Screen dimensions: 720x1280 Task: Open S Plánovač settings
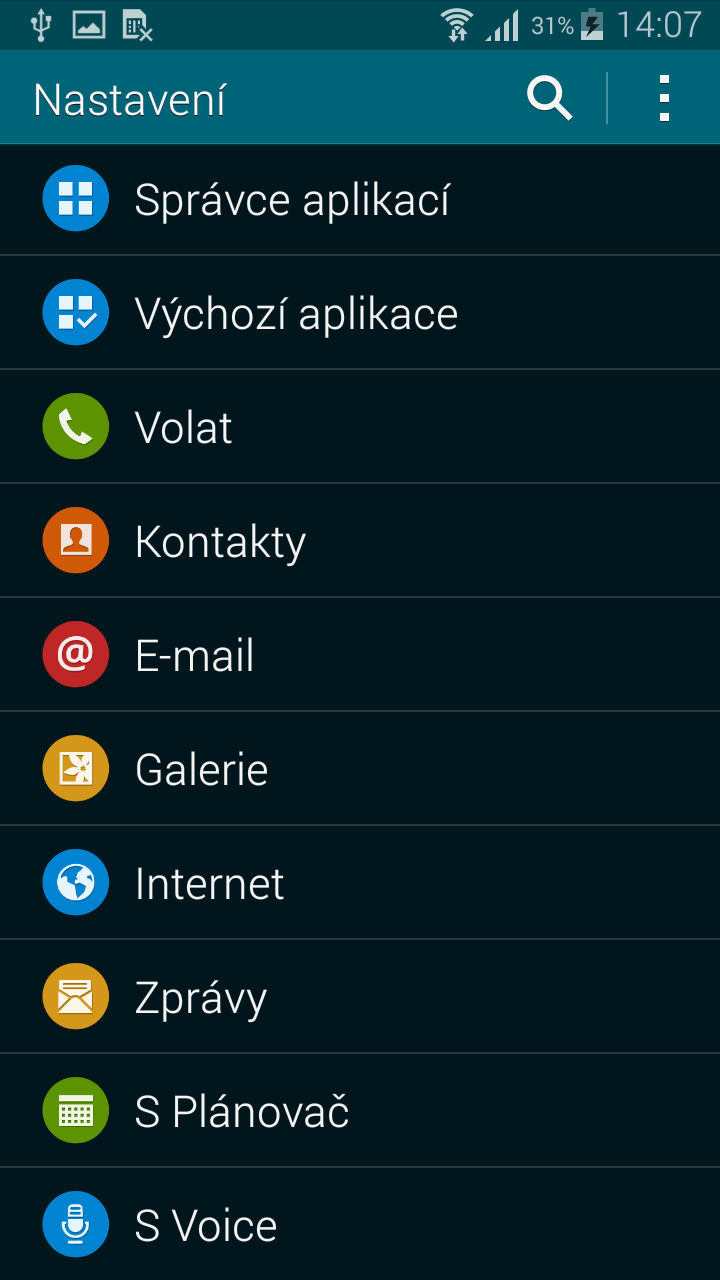[x=360, y=1111]
